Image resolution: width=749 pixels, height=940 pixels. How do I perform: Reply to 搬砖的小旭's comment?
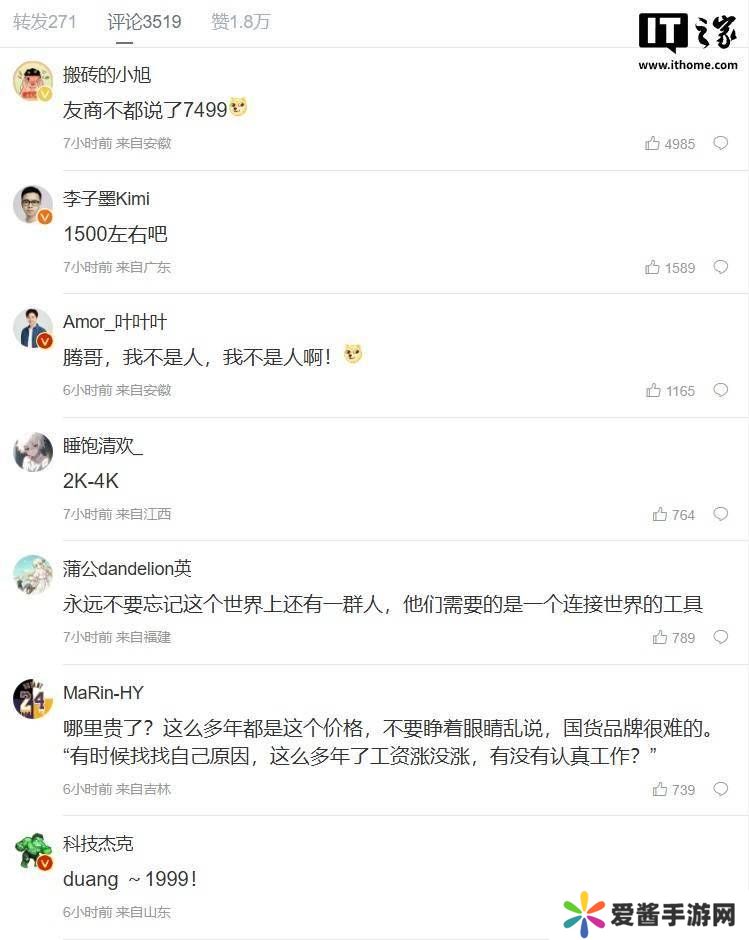[720, 143]
